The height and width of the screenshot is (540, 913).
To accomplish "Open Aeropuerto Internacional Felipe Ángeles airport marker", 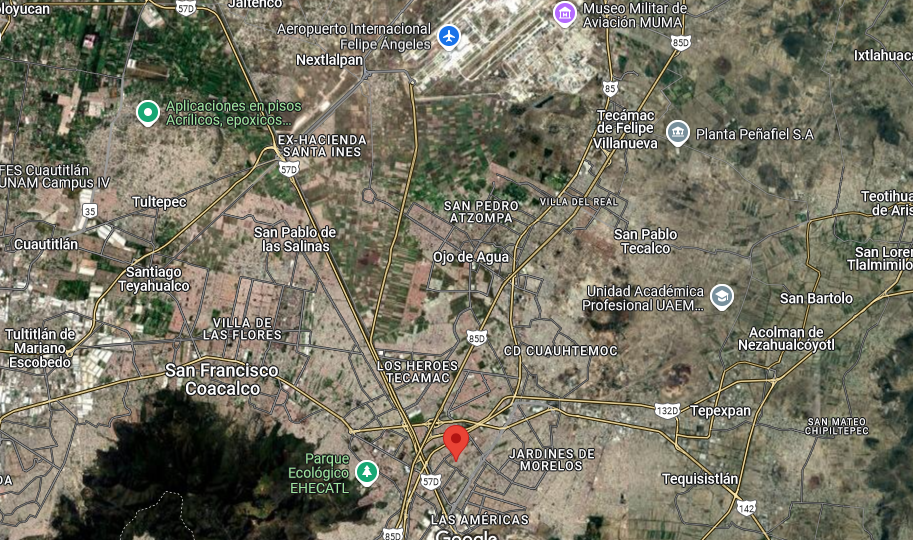I will 448,37.
